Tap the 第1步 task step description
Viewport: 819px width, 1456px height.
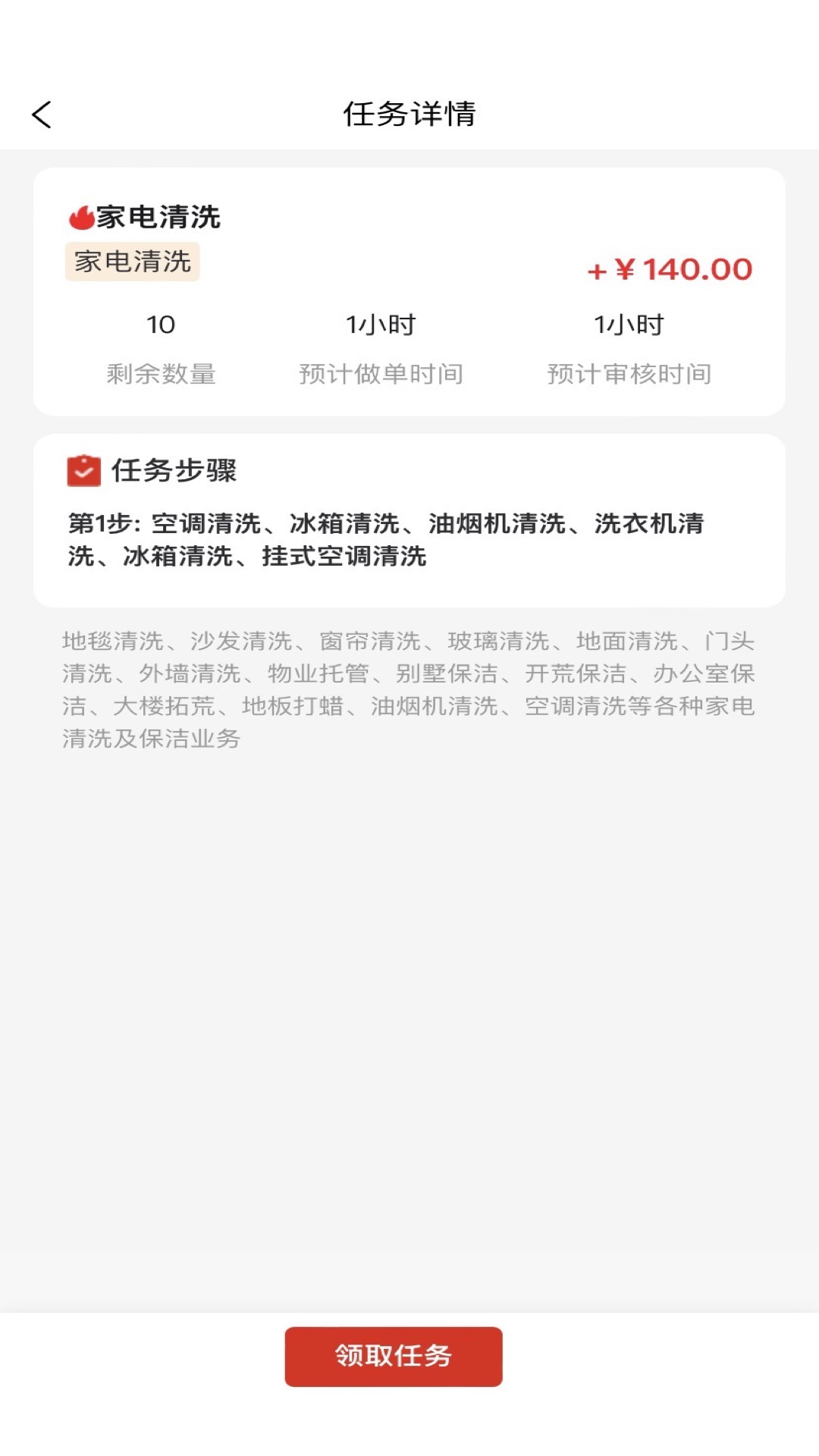pos(387,540)
